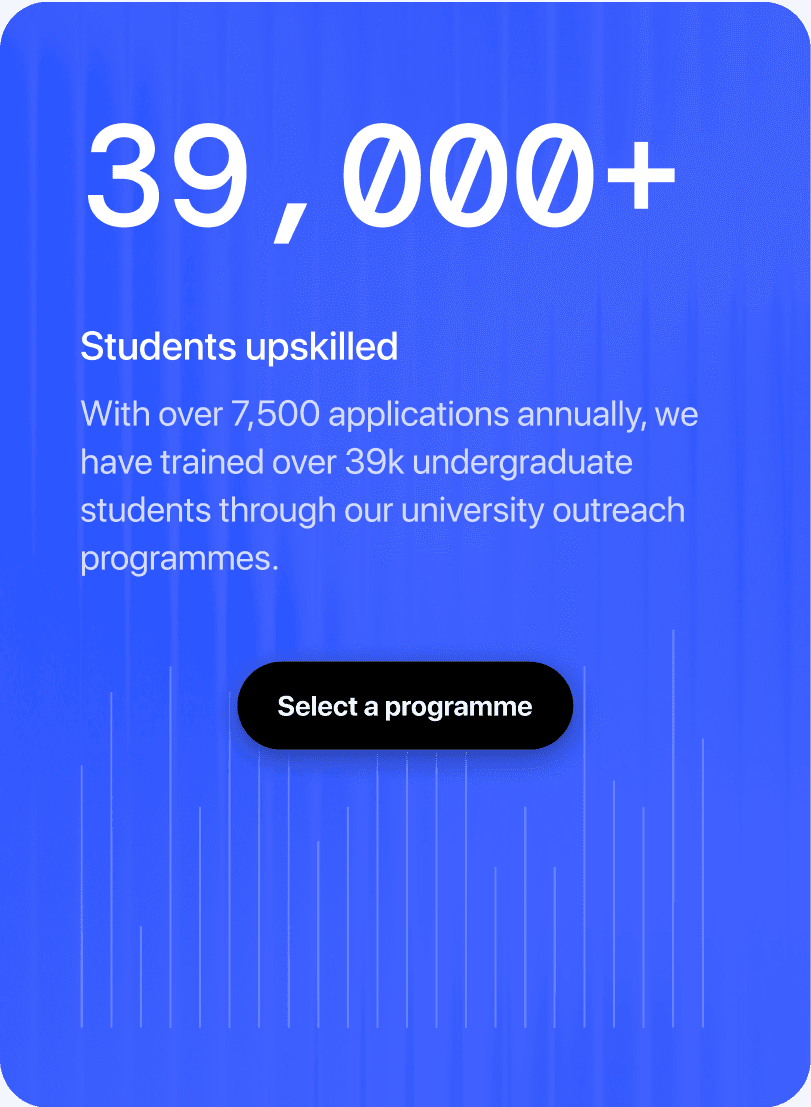Click the empty space beneath the vertical bars
This screenshot has width=811, height=1107.
tap(405, 1070)
